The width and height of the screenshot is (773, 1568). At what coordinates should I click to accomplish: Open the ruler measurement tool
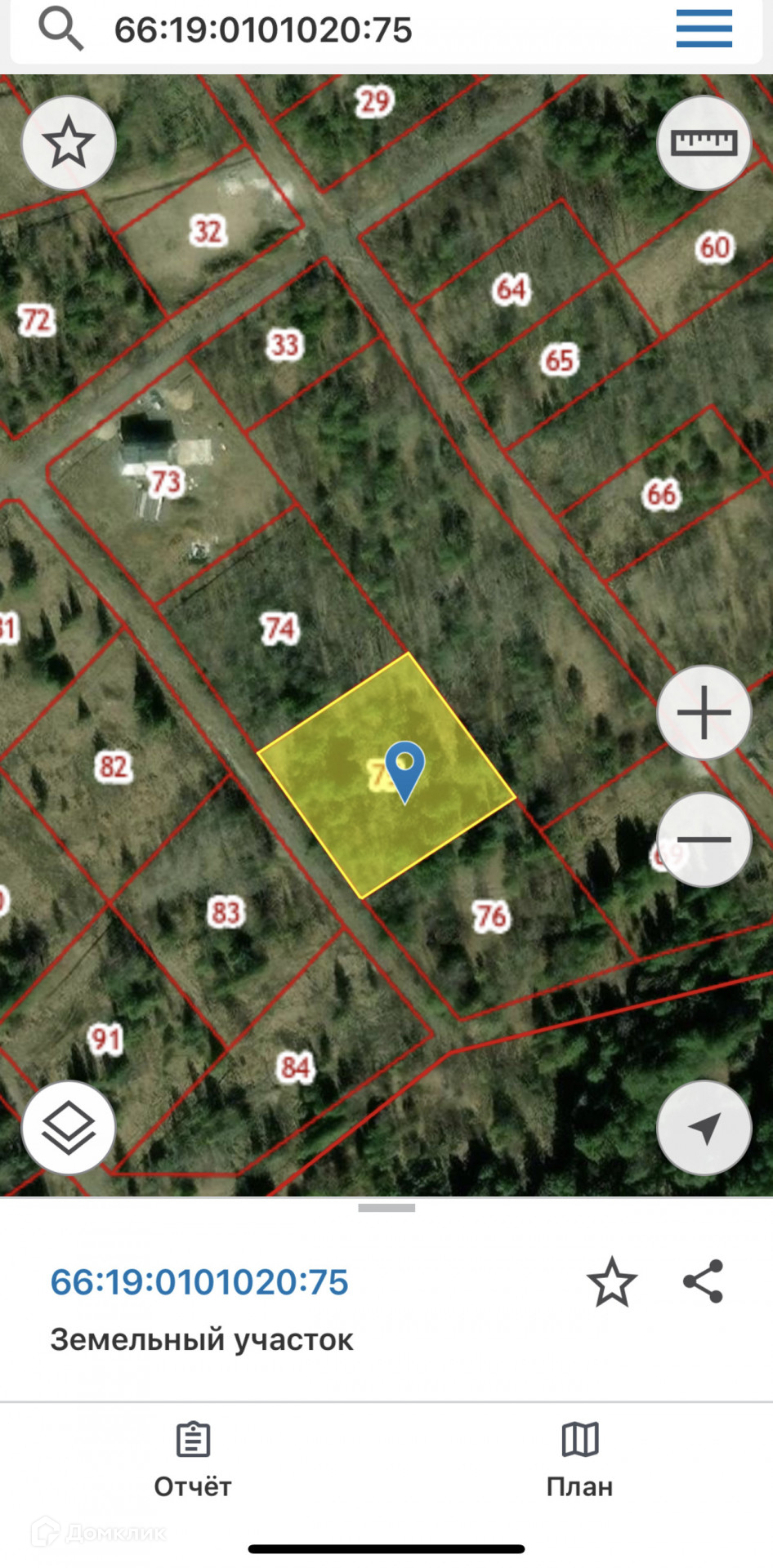click(x=704, y=143)
